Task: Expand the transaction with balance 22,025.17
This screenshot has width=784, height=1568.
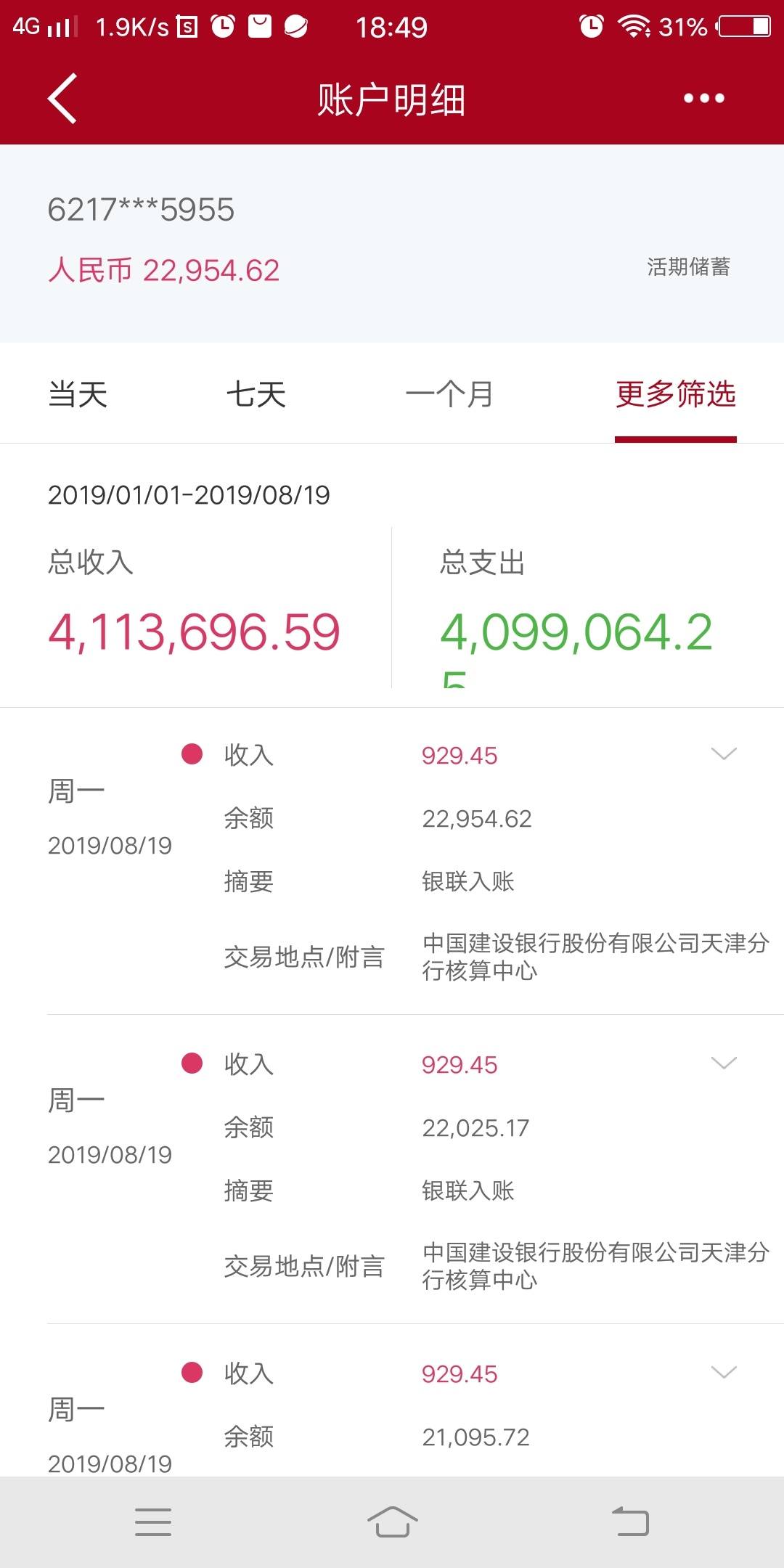Action: [724, 1063]
